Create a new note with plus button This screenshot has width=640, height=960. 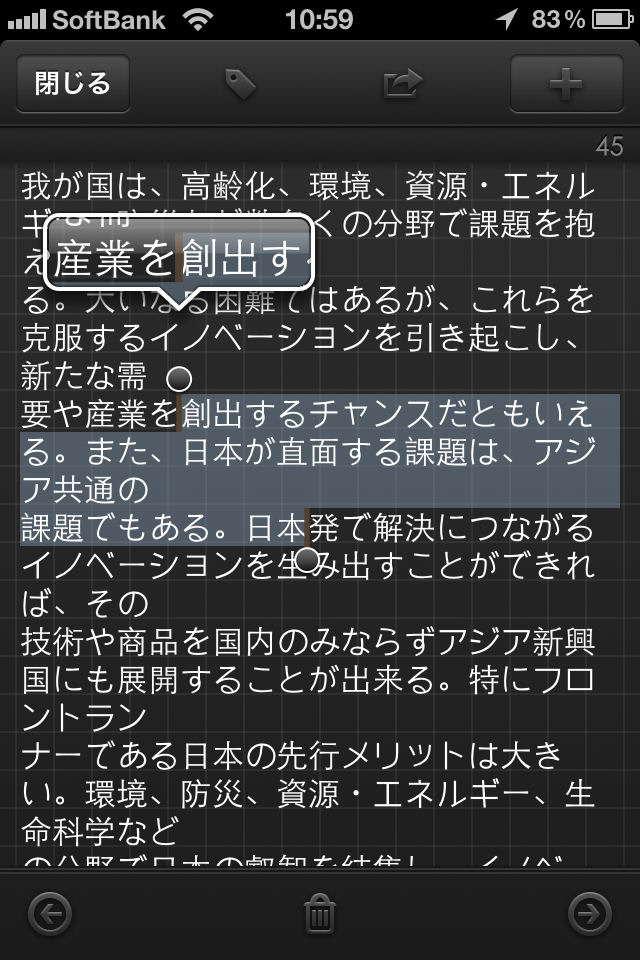click(565, 84)
